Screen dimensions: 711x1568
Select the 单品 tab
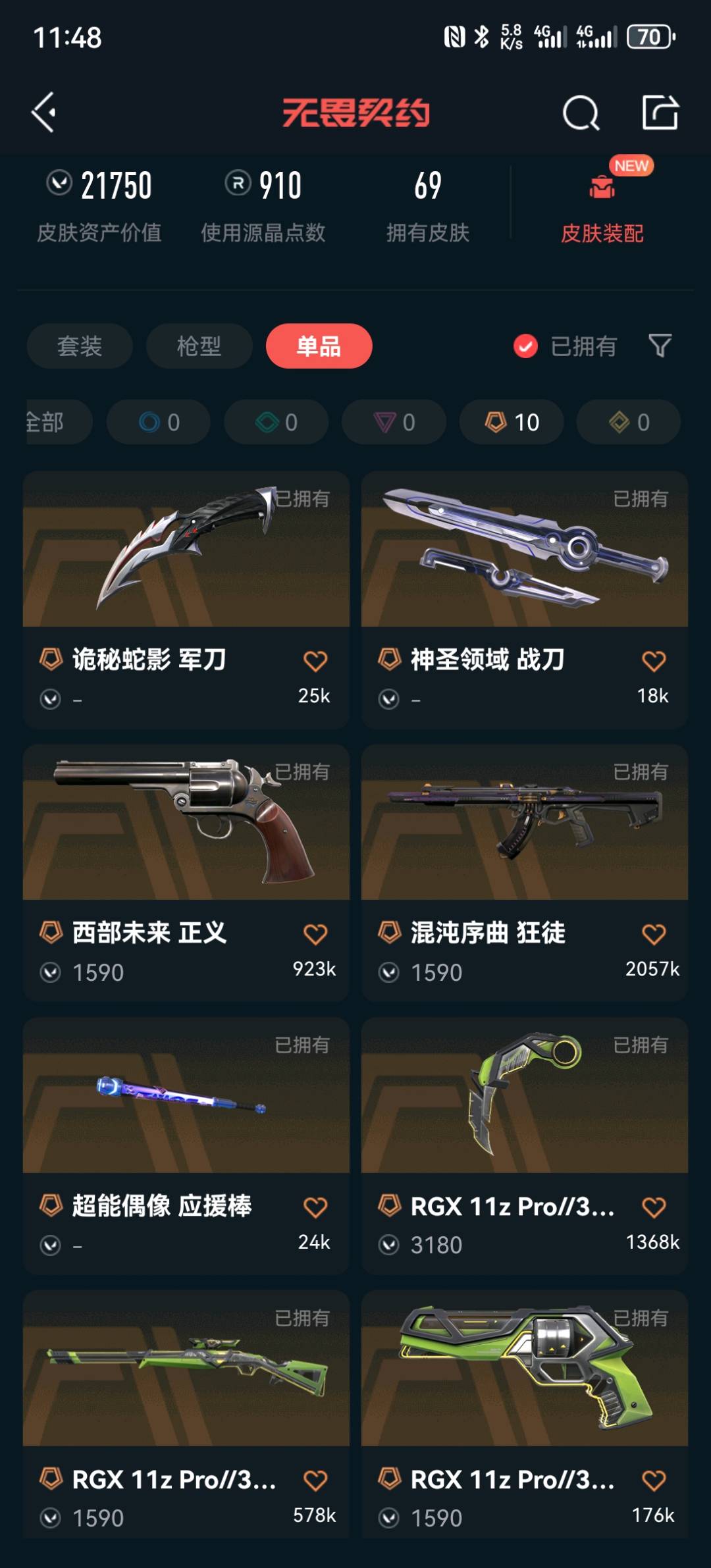point(319,346)
